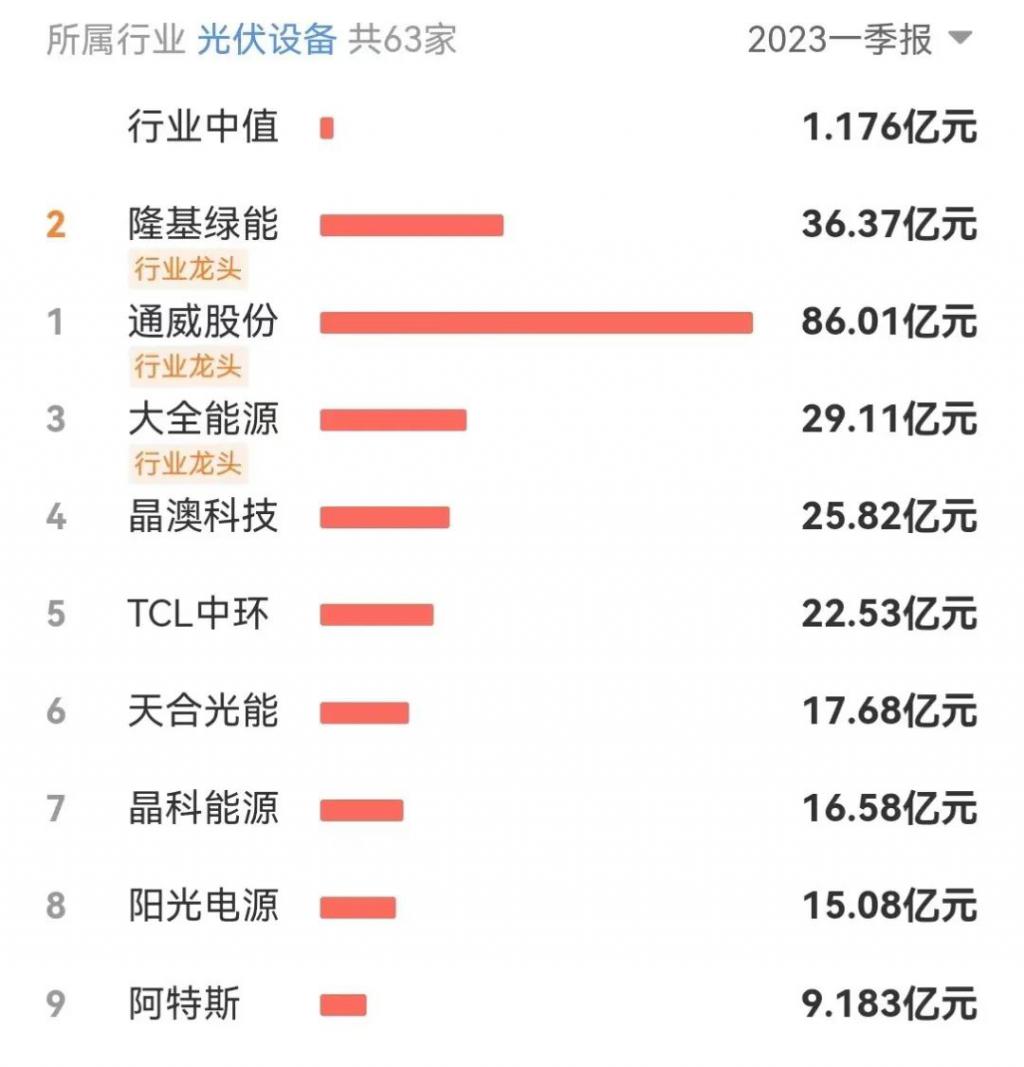Open the 阿特斯 row
Viewport: 1024px width, 1067px height.
185,1003
